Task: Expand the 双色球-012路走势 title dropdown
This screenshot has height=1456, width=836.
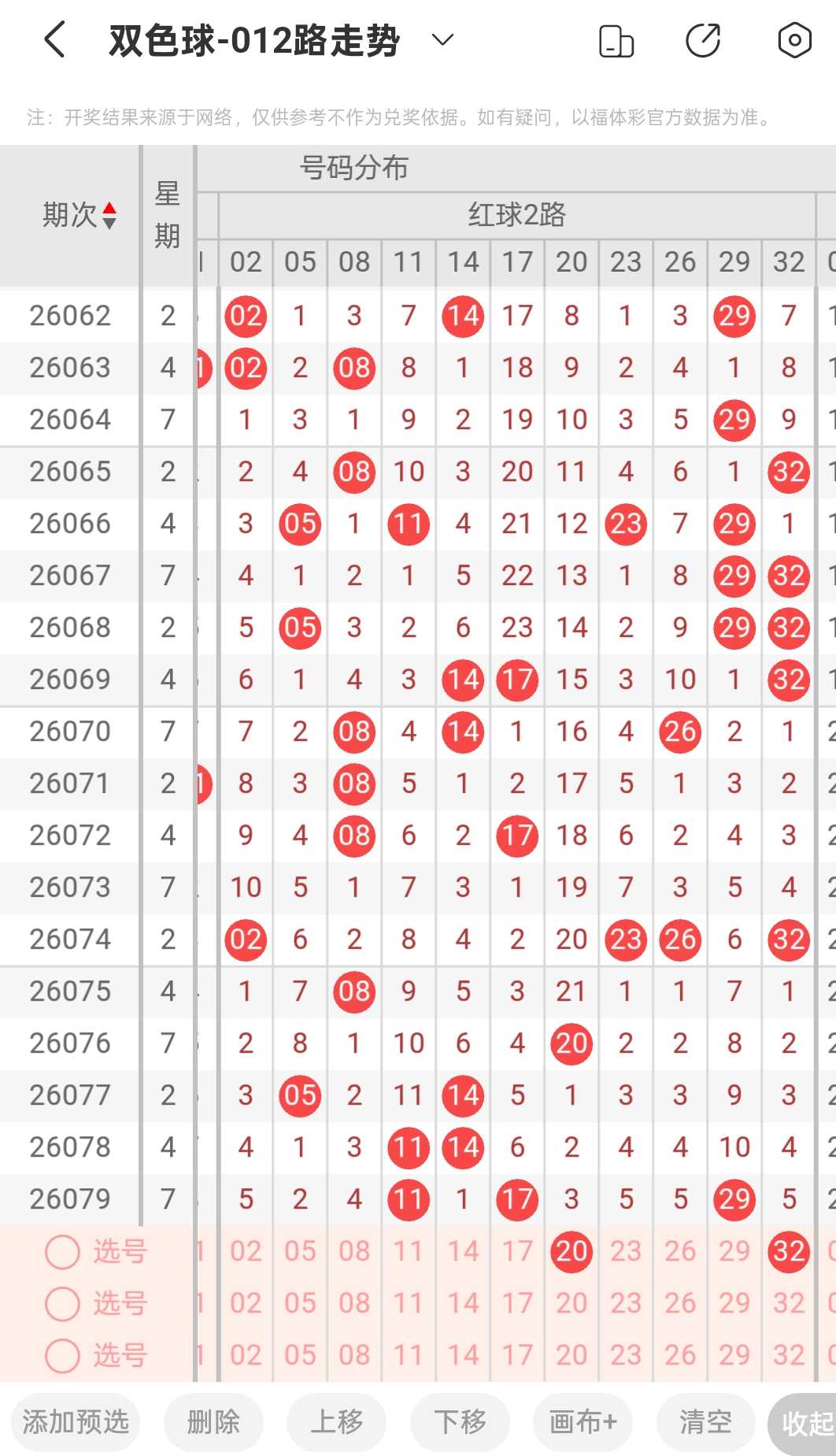Action: coord(443,40)
